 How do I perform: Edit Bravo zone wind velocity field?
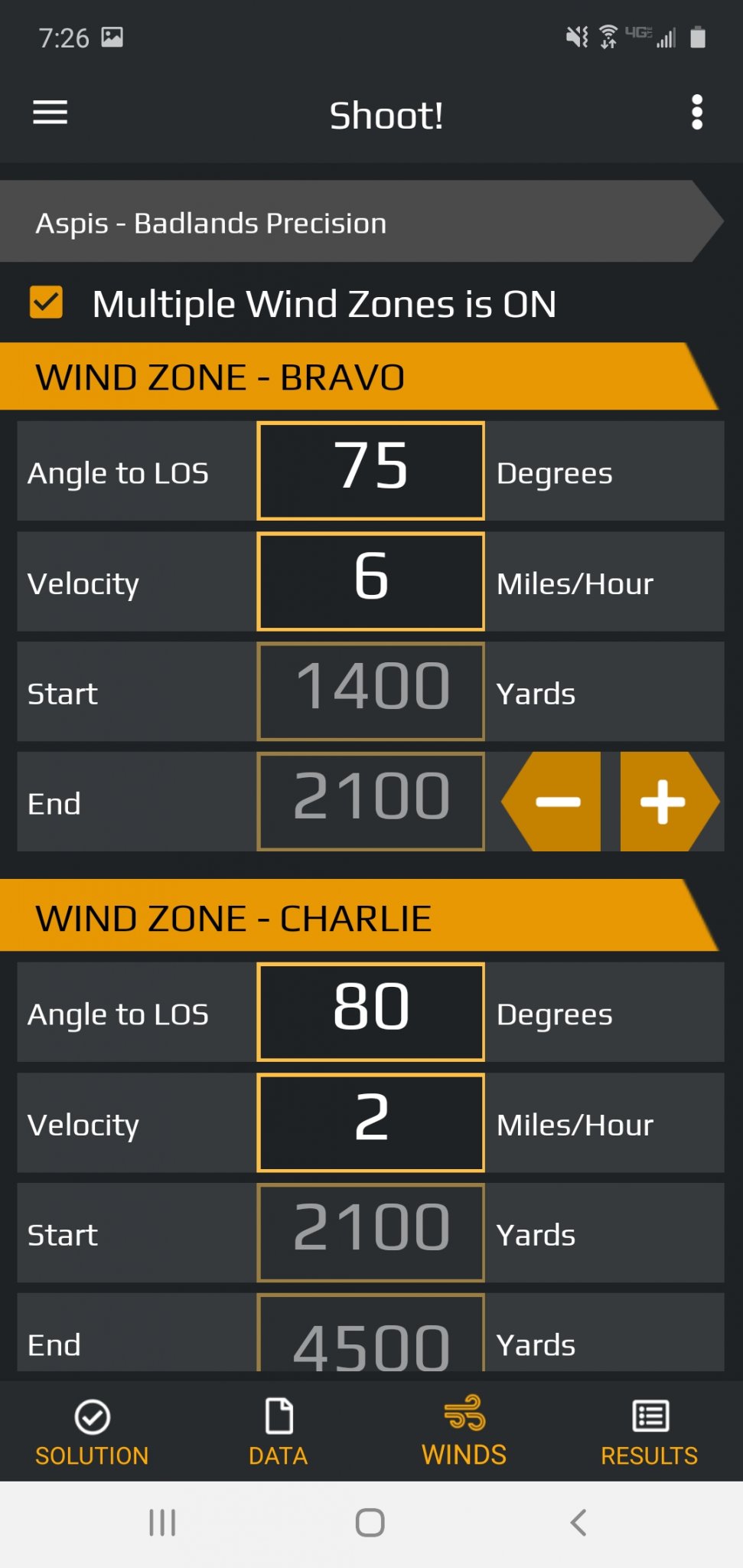click(371, 581)
